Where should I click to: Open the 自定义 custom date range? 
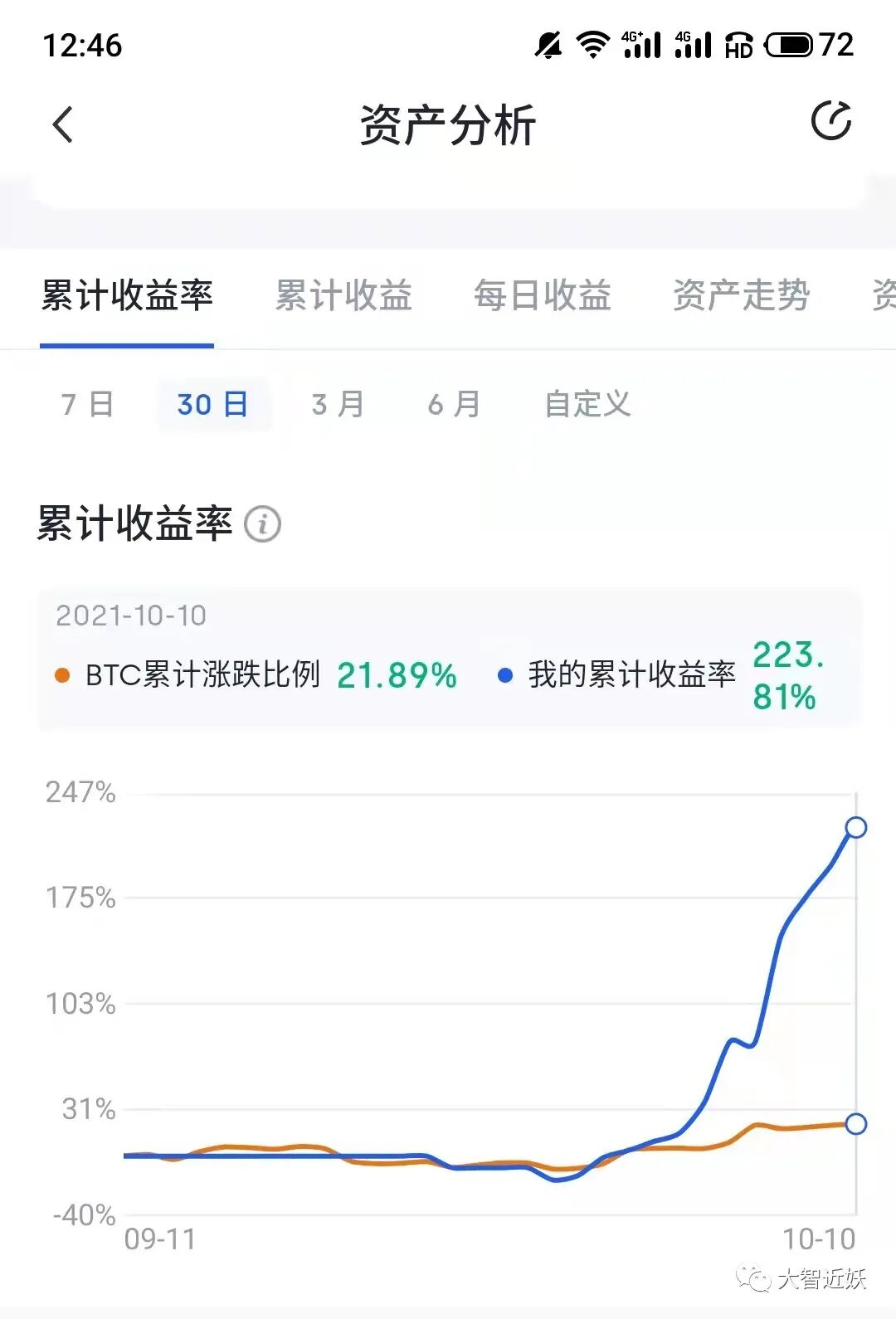coord(587,404)
